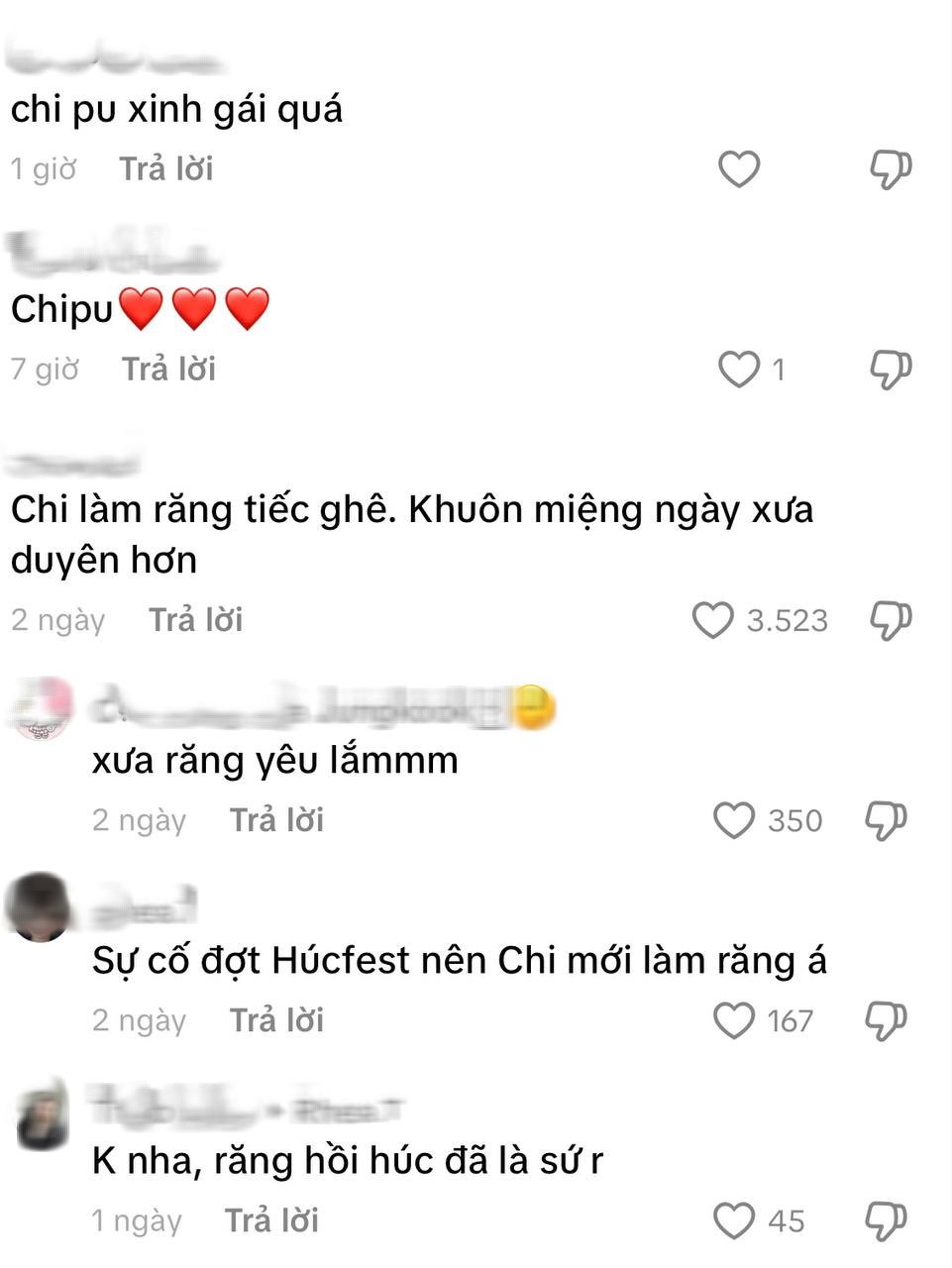Dislike the reply 'xưa răng yêu lắmmm'

tap(886, 820)
